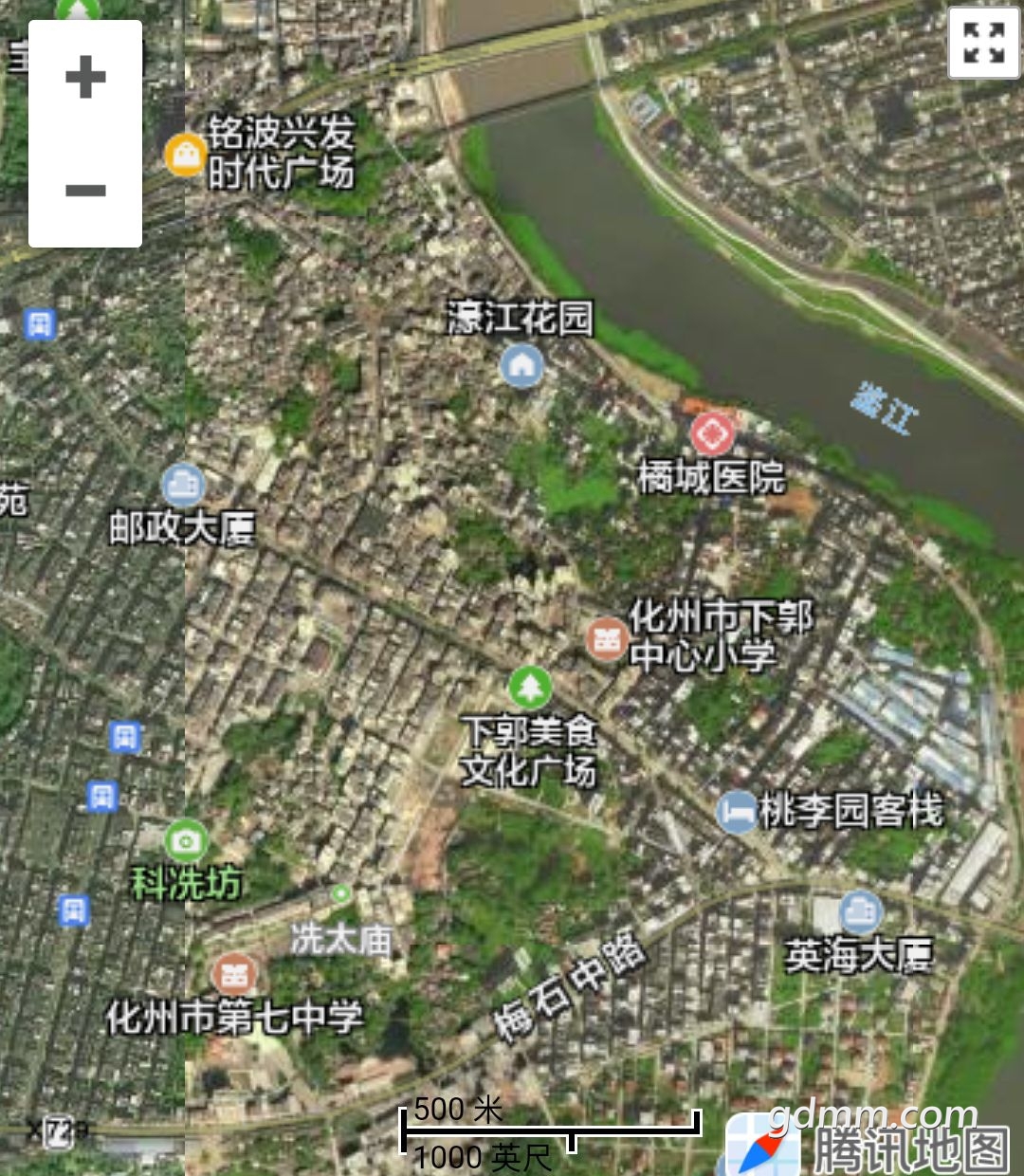The width and height of the screenshot is (1024, 1176).
Task: Open the 化州市第七中学 school marker
Action: pos(233,974)
